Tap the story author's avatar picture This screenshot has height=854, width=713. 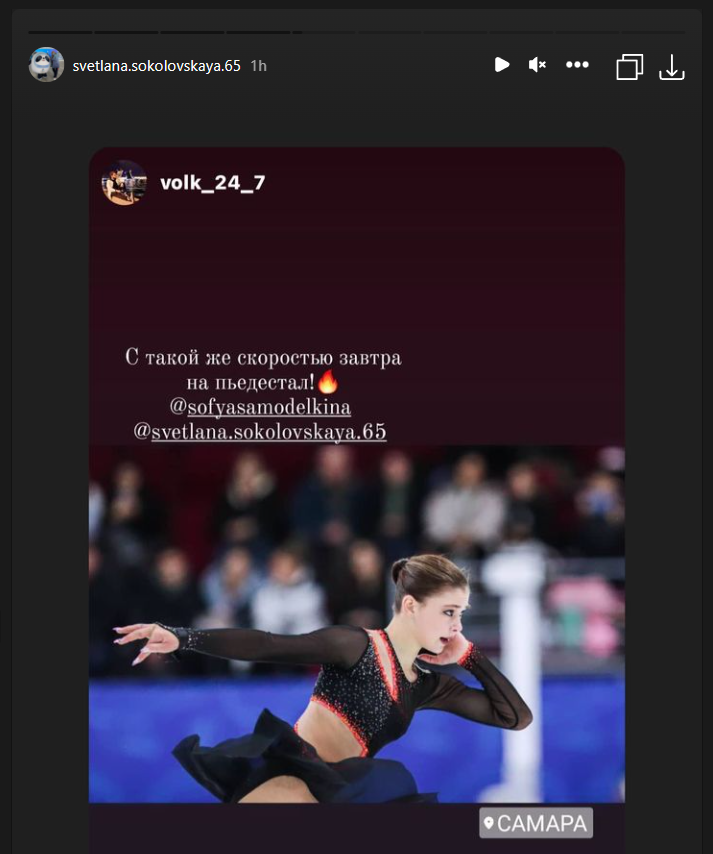coord(46,65)
